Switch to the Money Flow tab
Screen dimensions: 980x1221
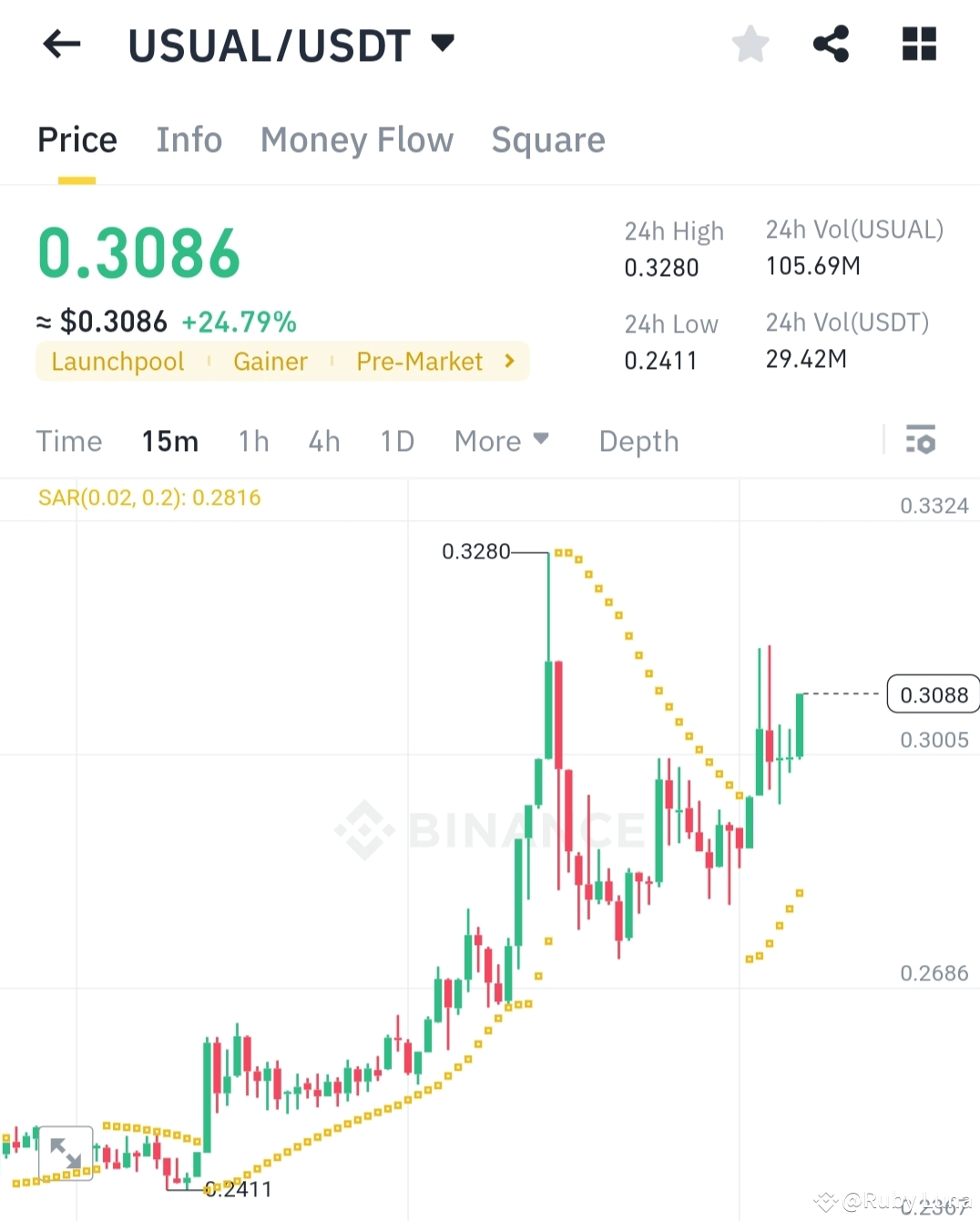point(356,139)
